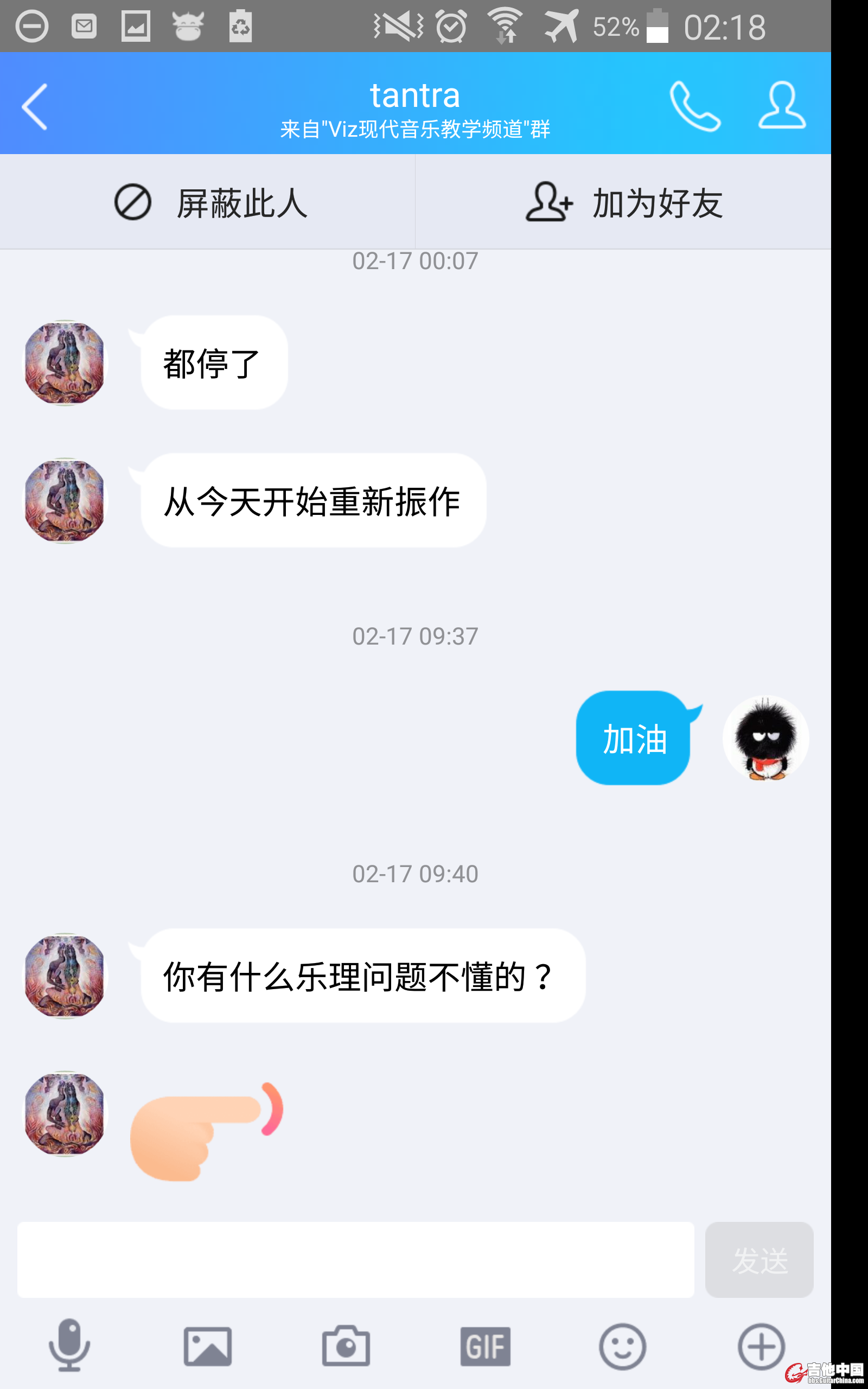Open tantra's profile page
868x1389 pixels.
781,106
